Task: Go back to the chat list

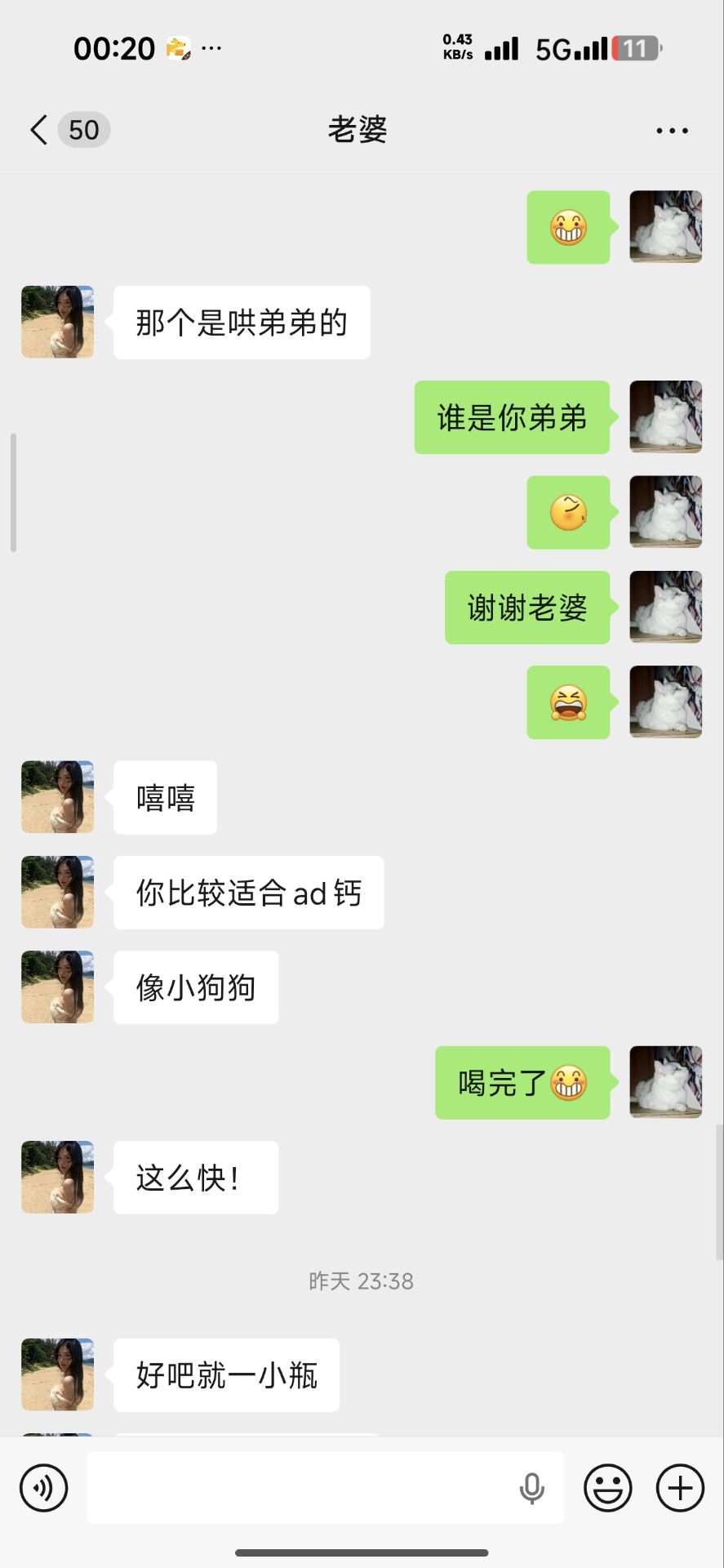Action: (39, 130)
